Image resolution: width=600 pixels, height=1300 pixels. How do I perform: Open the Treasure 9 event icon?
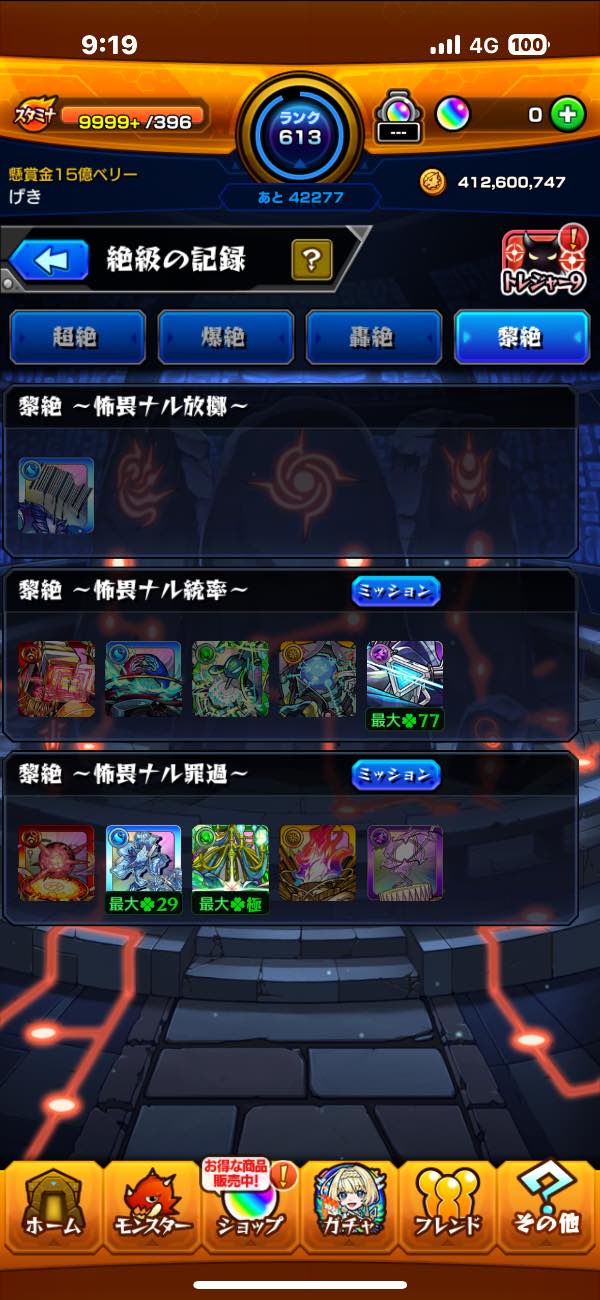[544, 264]
